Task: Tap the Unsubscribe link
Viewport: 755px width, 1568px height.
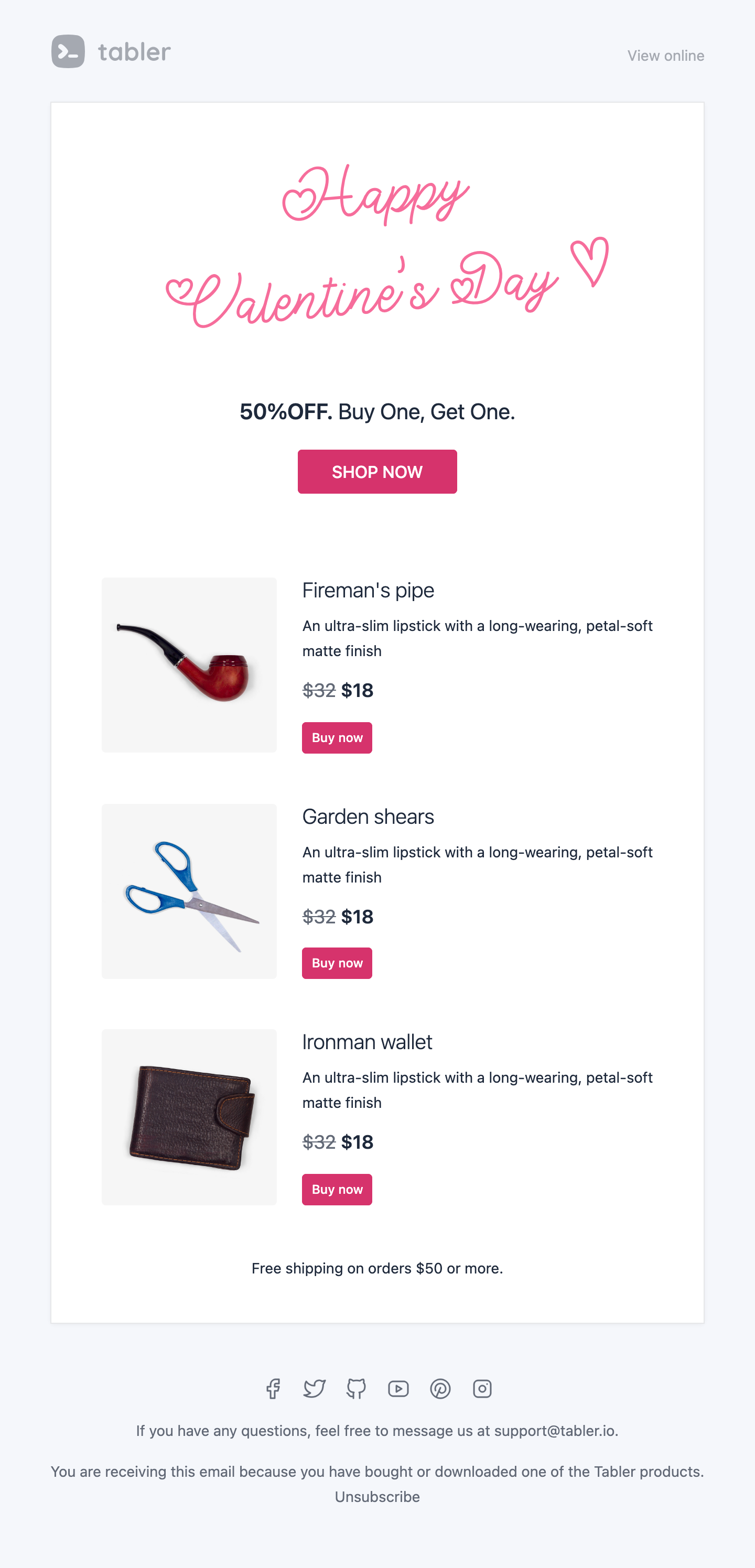Action: coord(377,1497)
